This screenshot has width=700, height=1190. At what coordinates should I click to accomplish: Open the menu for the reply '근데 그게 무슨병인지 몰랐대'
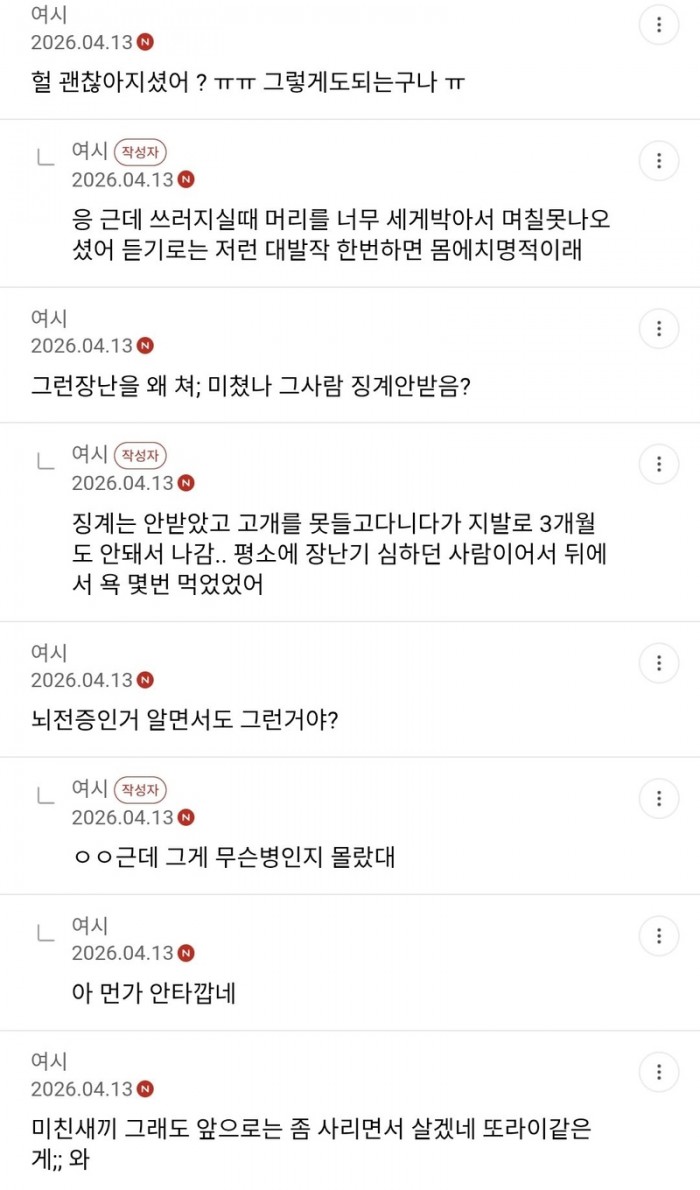coord(658,798)
